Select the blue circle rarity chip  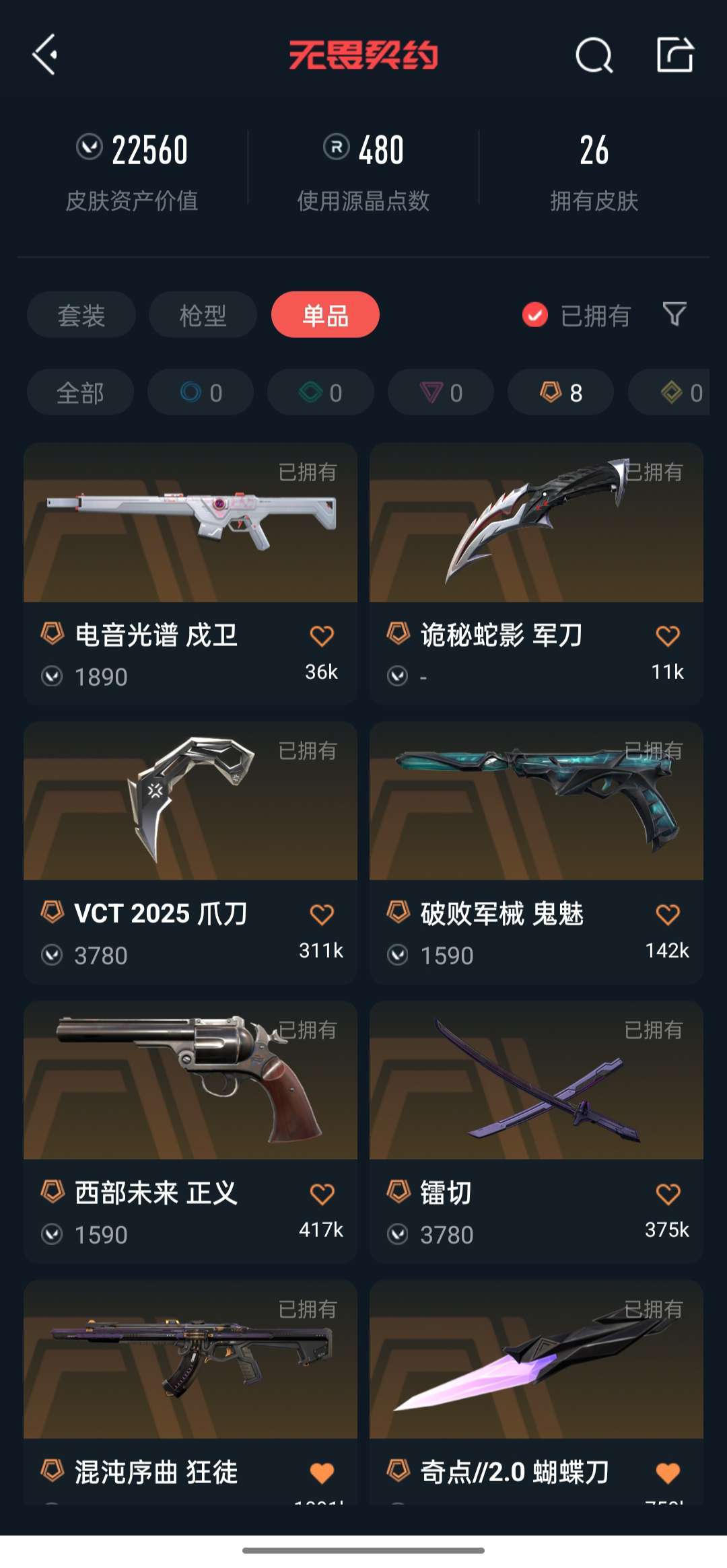pos(201,392)
